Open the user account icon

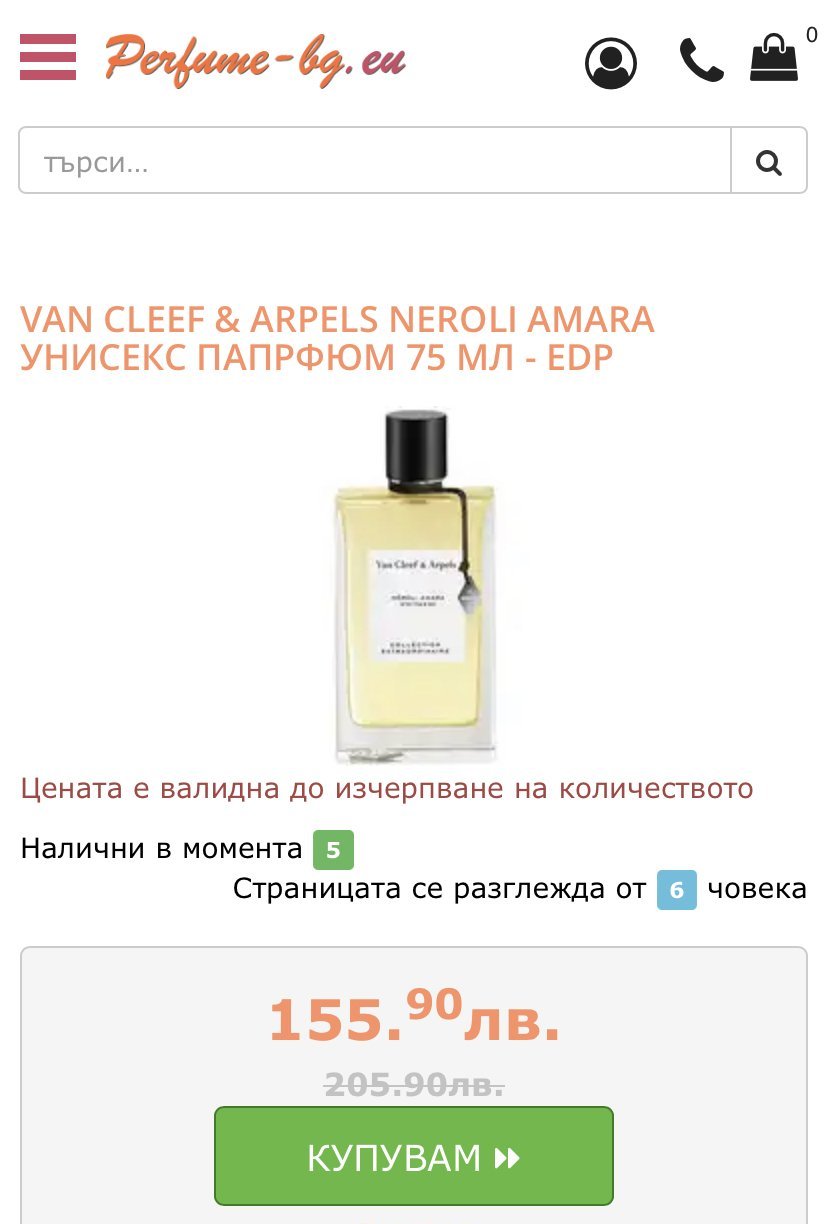(611, 62)
